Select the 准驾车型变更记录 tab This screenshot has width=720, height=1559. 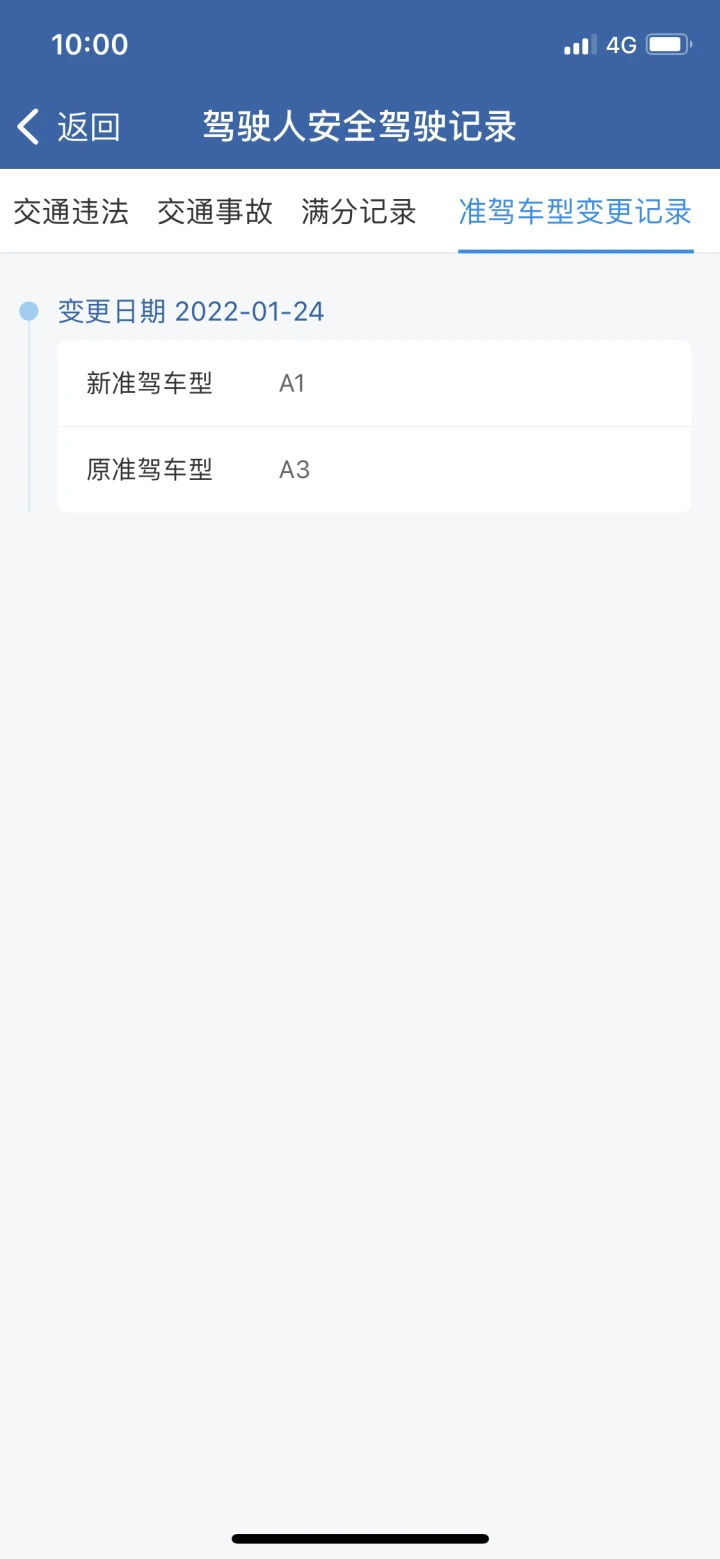(576, 212)
